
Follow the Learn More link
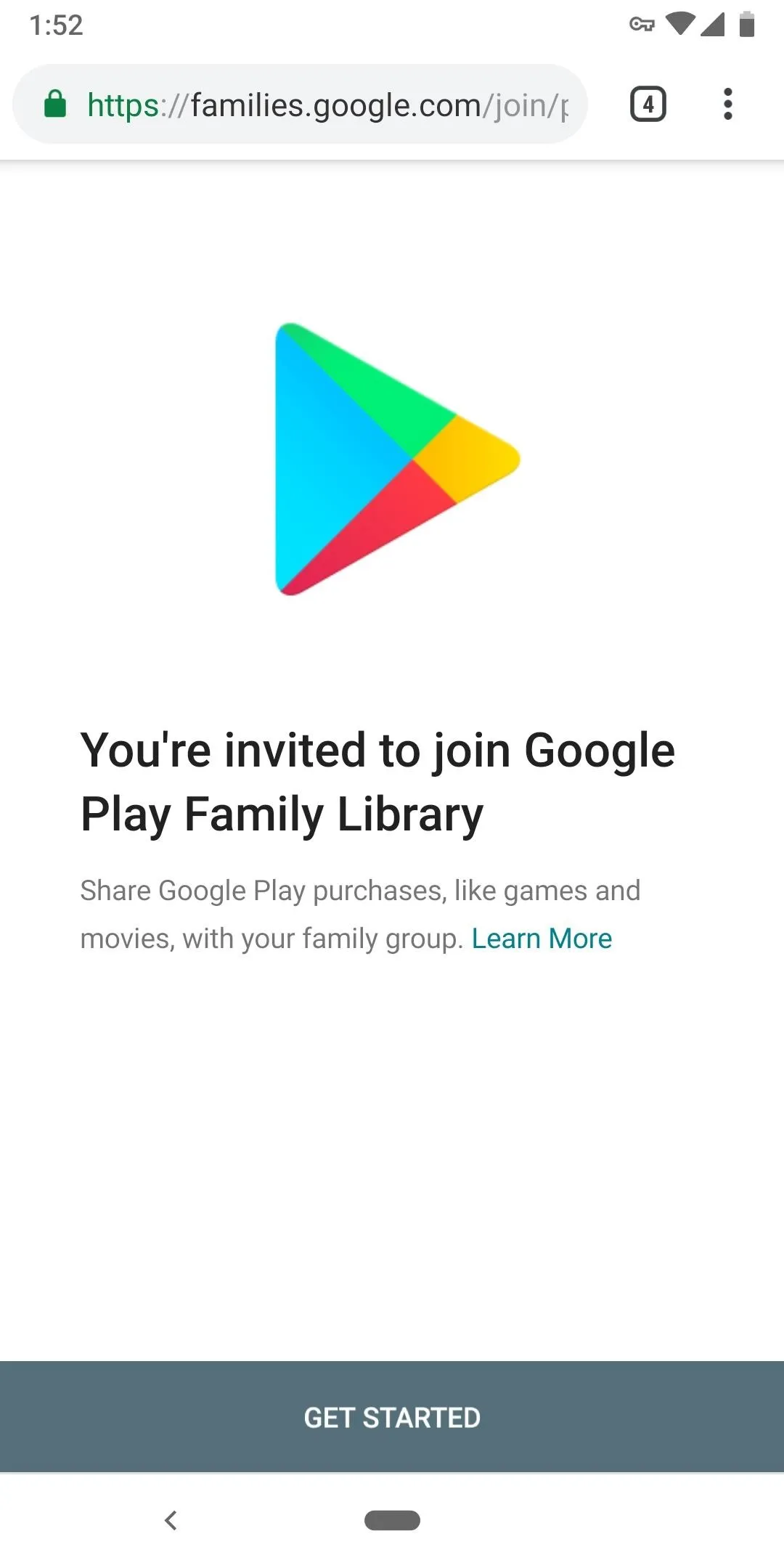pyautogui.click(x=542, y=938)
